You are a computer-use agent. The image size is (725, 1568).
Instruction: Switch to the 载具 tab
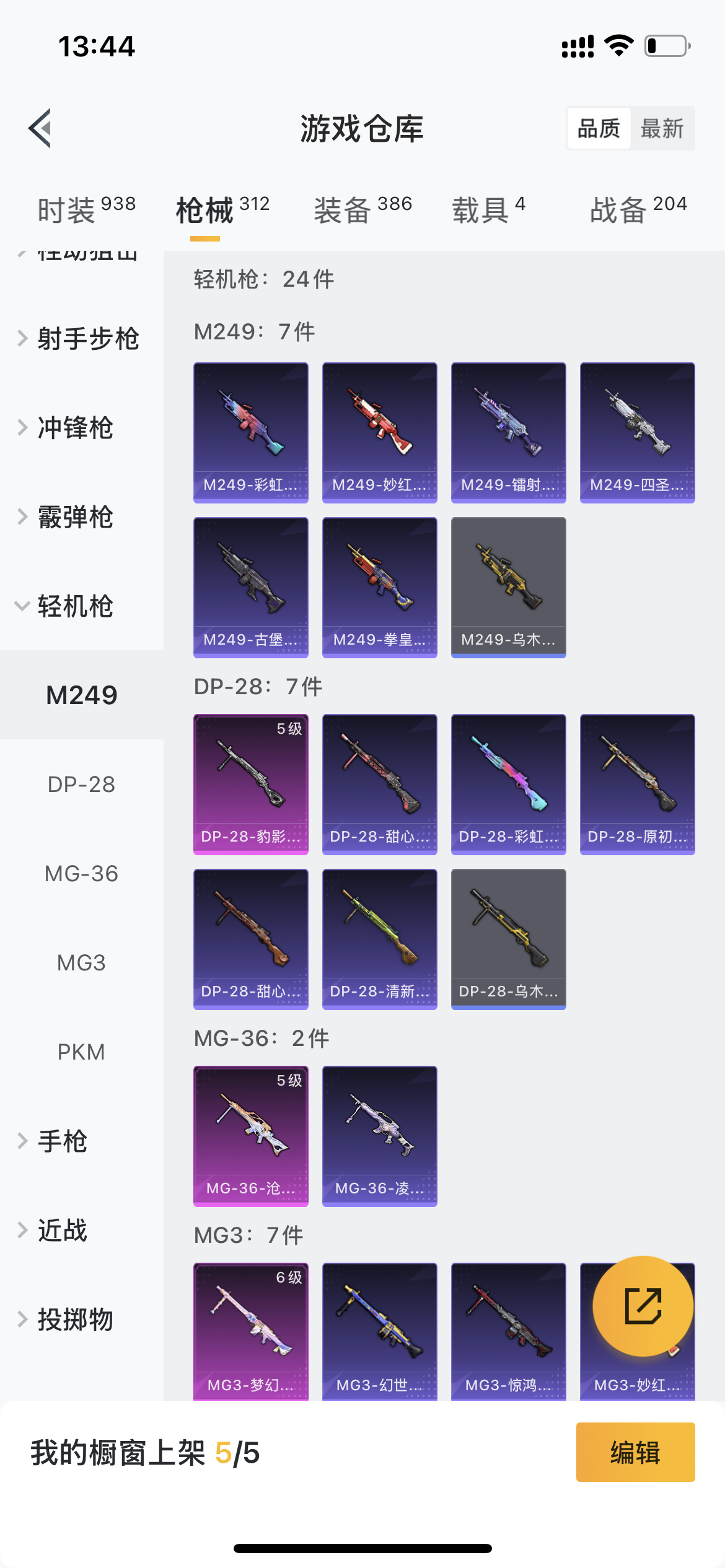(488, 209)
